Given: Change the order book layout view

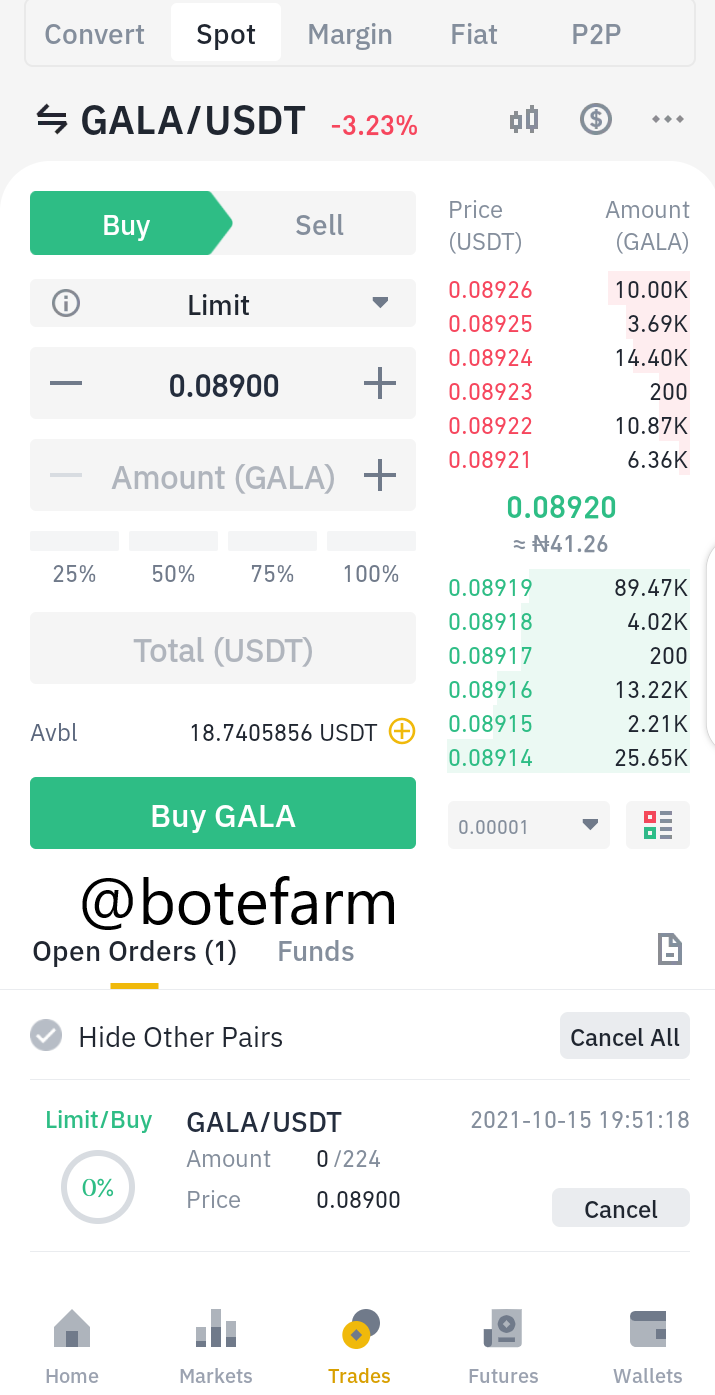Looking at the screenshot, I should 658,826.
